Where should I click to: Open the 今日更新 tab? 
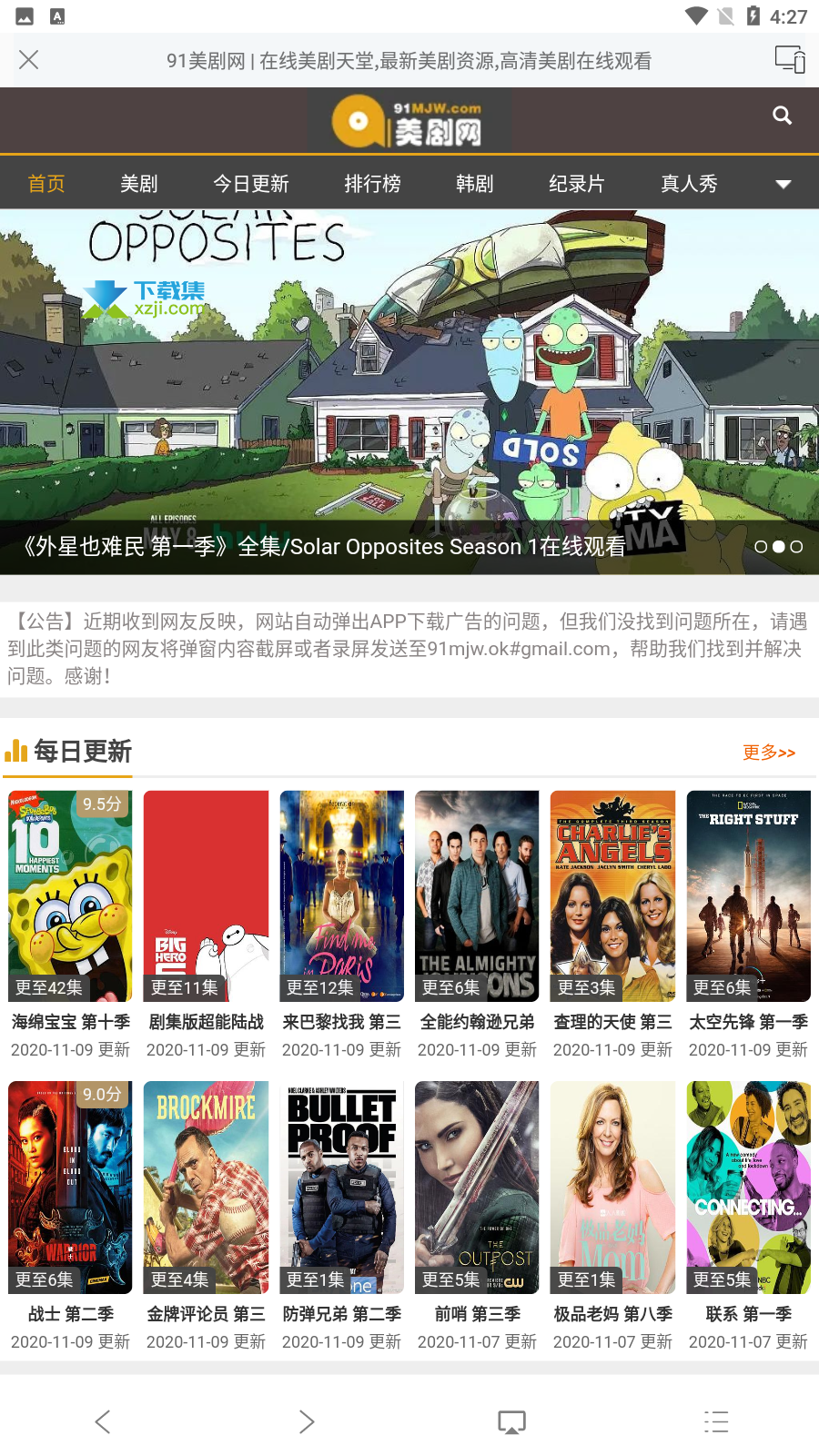pyautogui.click(x=251, y=184)
